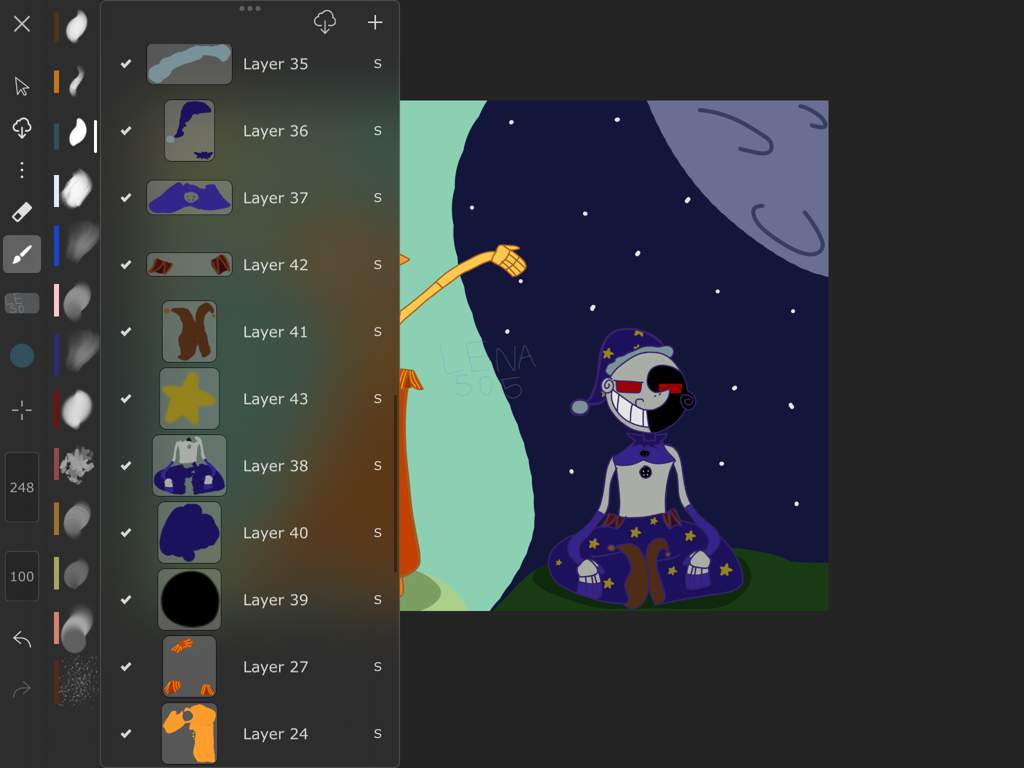1024x768 pixels.
Task: Adjust the brush size value 248
Action: [x=22, y=488]
